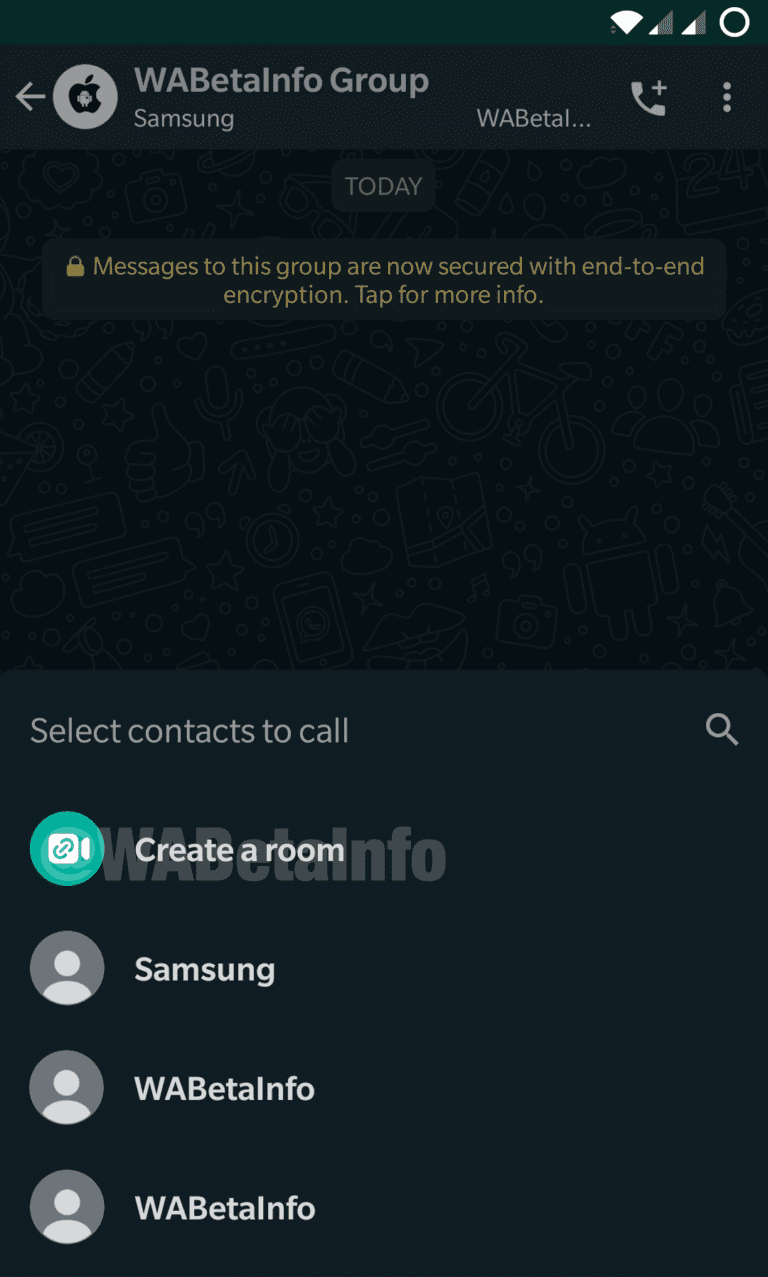Tap the end-to-end encryption notice
The image size is (768, 1277).
384,280
